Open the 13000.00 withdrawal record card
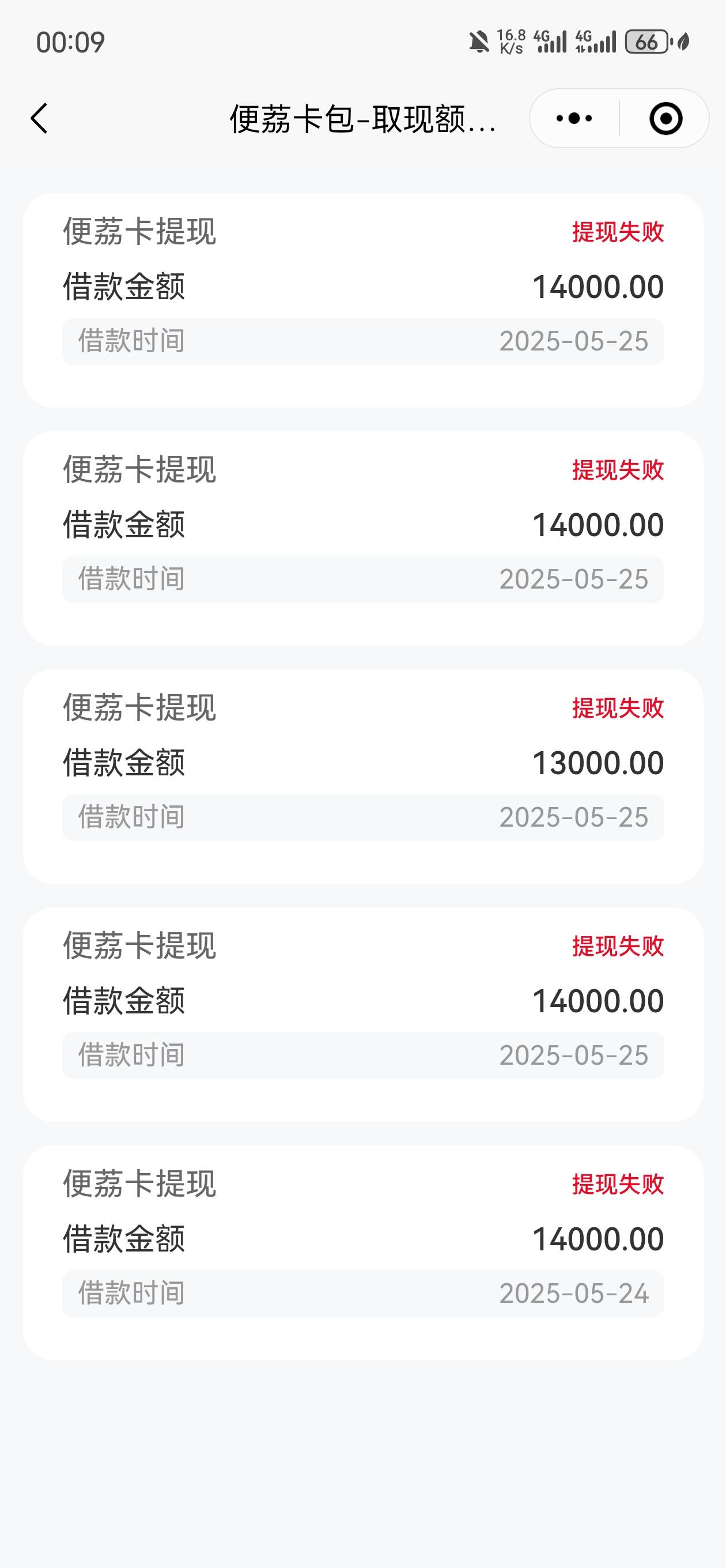This screenshot has height=1568, width=726. pyautogui.click(x=364, y=776)
